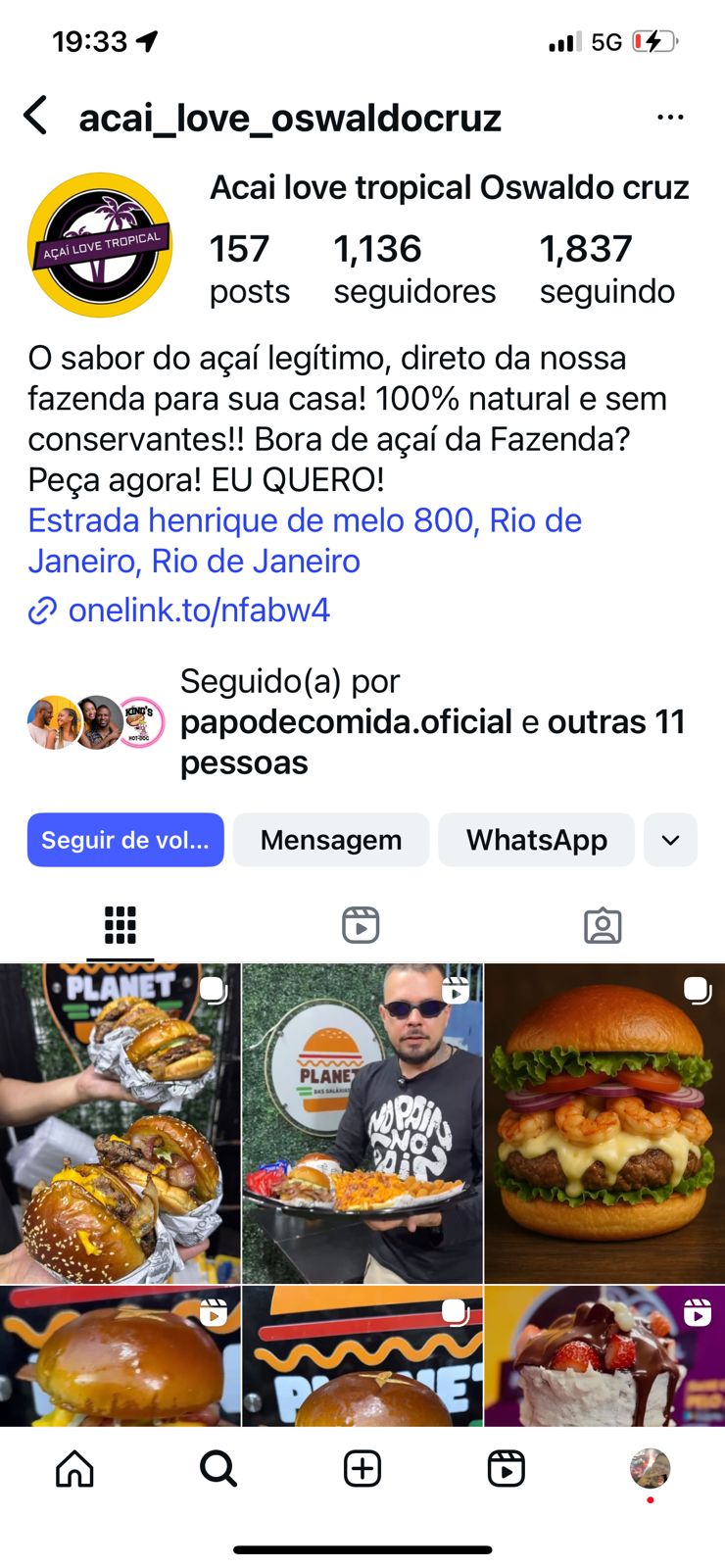Tap the Seguir de volta button

pos(125,840)
